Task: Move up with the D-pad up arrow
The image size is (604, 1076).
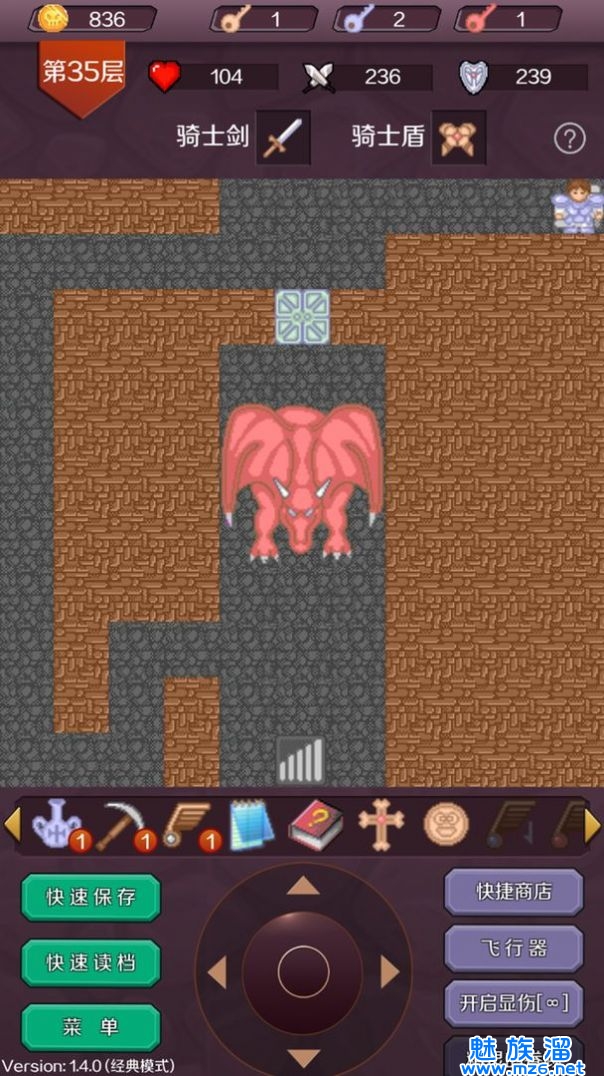Action: pyautogui.click(x=303, y=885)
